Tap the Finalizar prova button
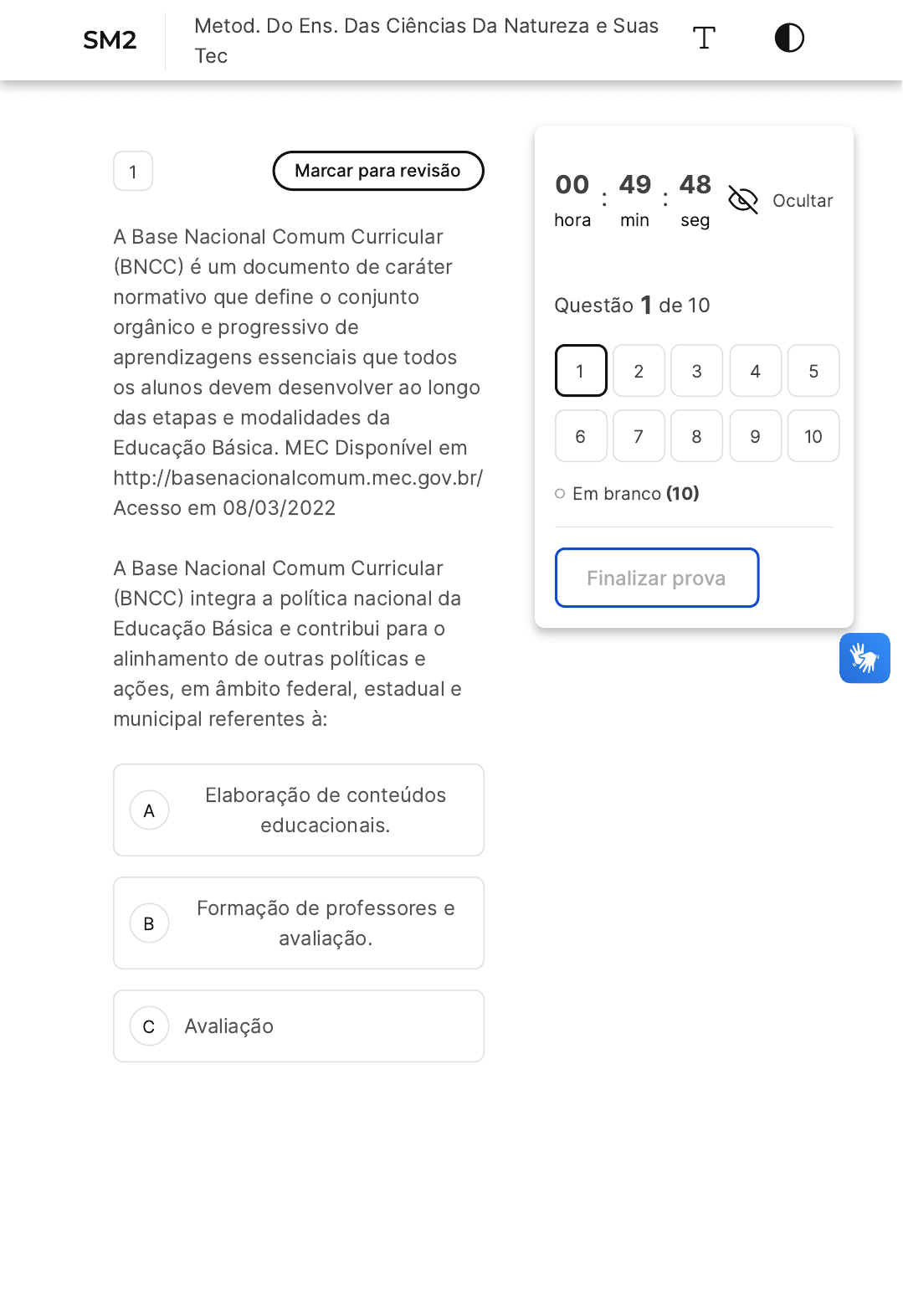This screenshot has height=1316, width=903. coord(657,578)
